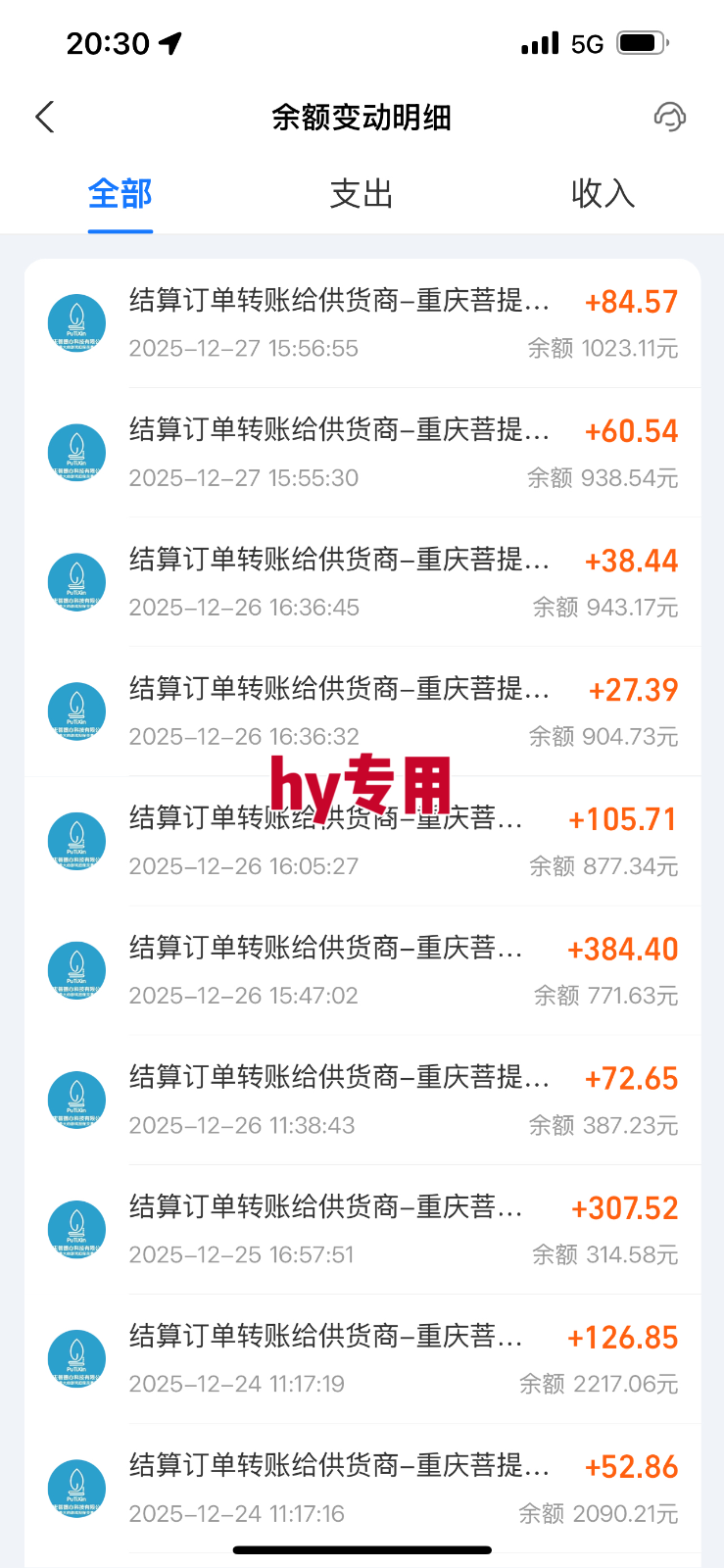This screenshot has height=1568, width=724.
Task: Tap the 余额变动明细 page title
Action: (x=362, y=116)
